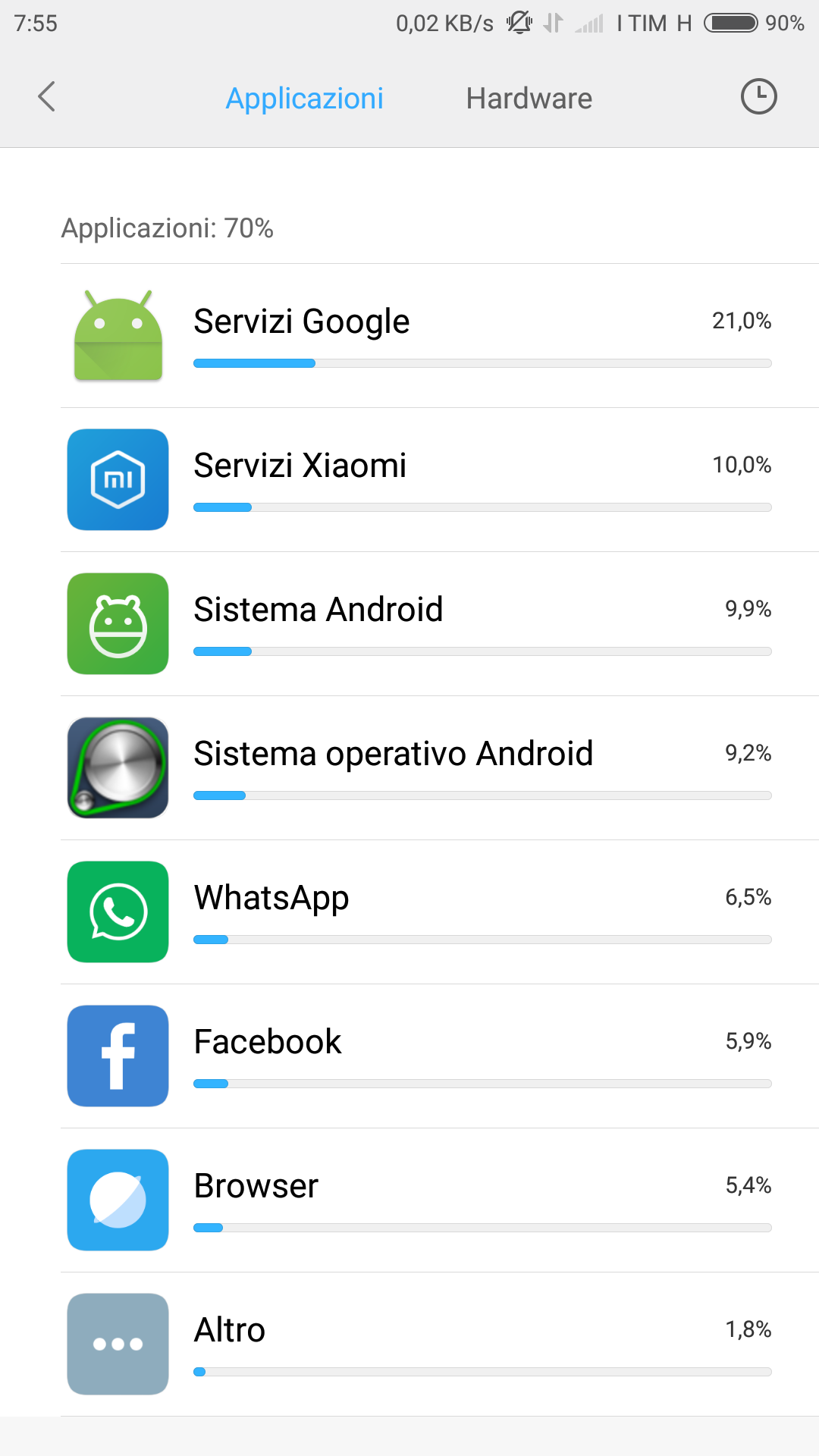The height and width of the screenshot is (1456, 819).
Task: Tap the Browser usage row
Action: (440, 1200)
